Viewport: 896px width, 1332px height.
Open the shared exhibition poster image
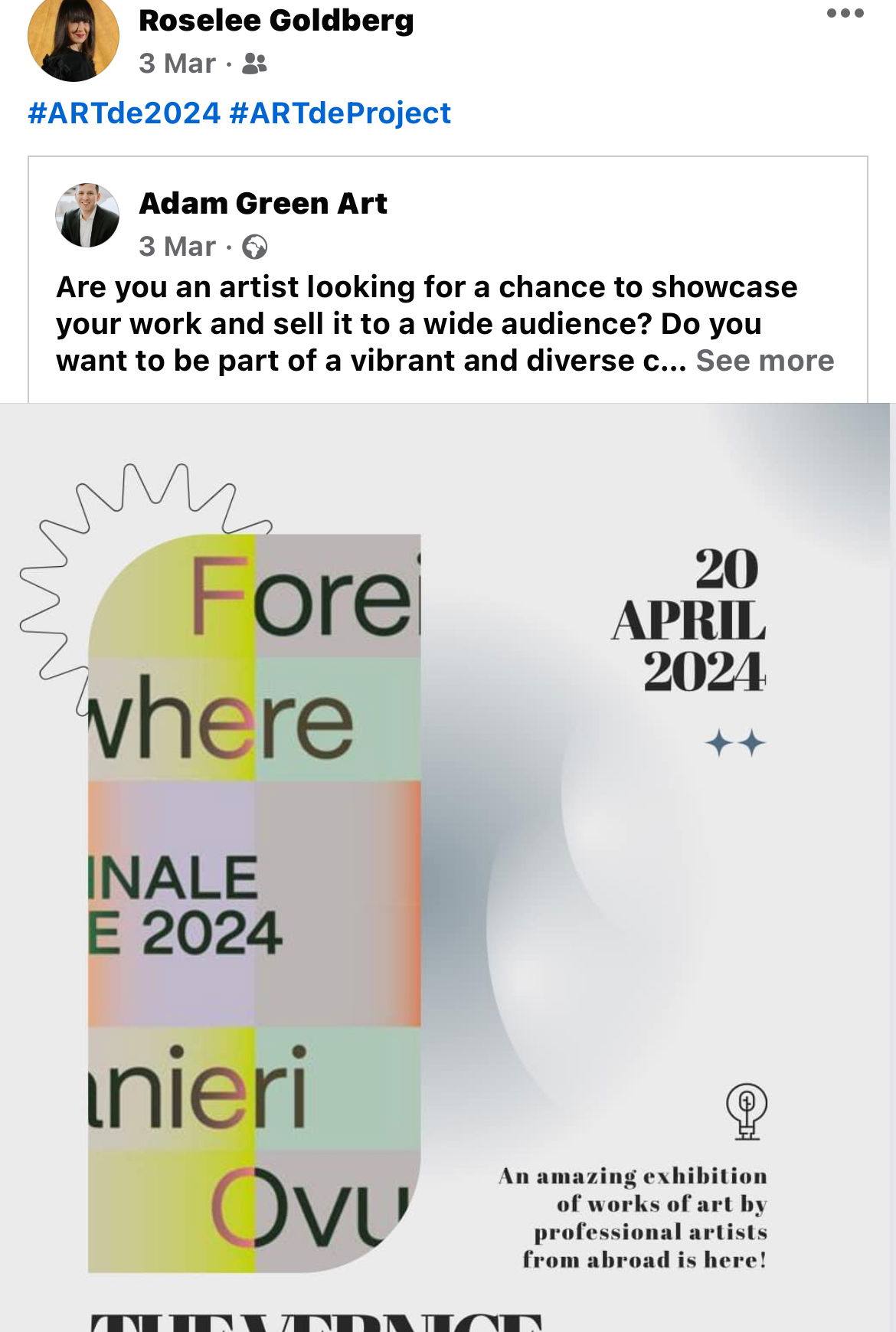click(447, 866)
